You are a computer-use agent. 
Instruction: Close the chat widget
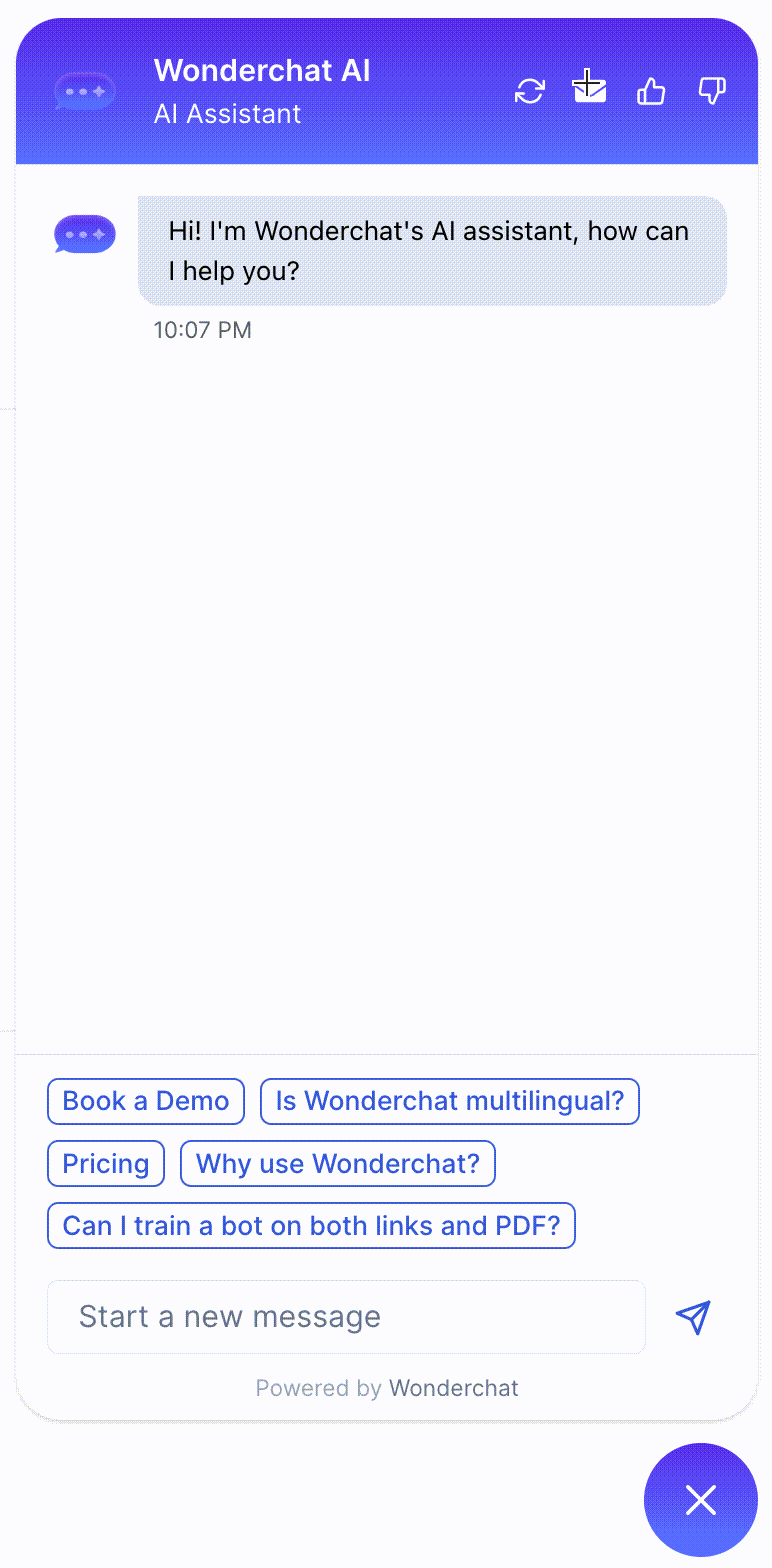point(701,1500)
